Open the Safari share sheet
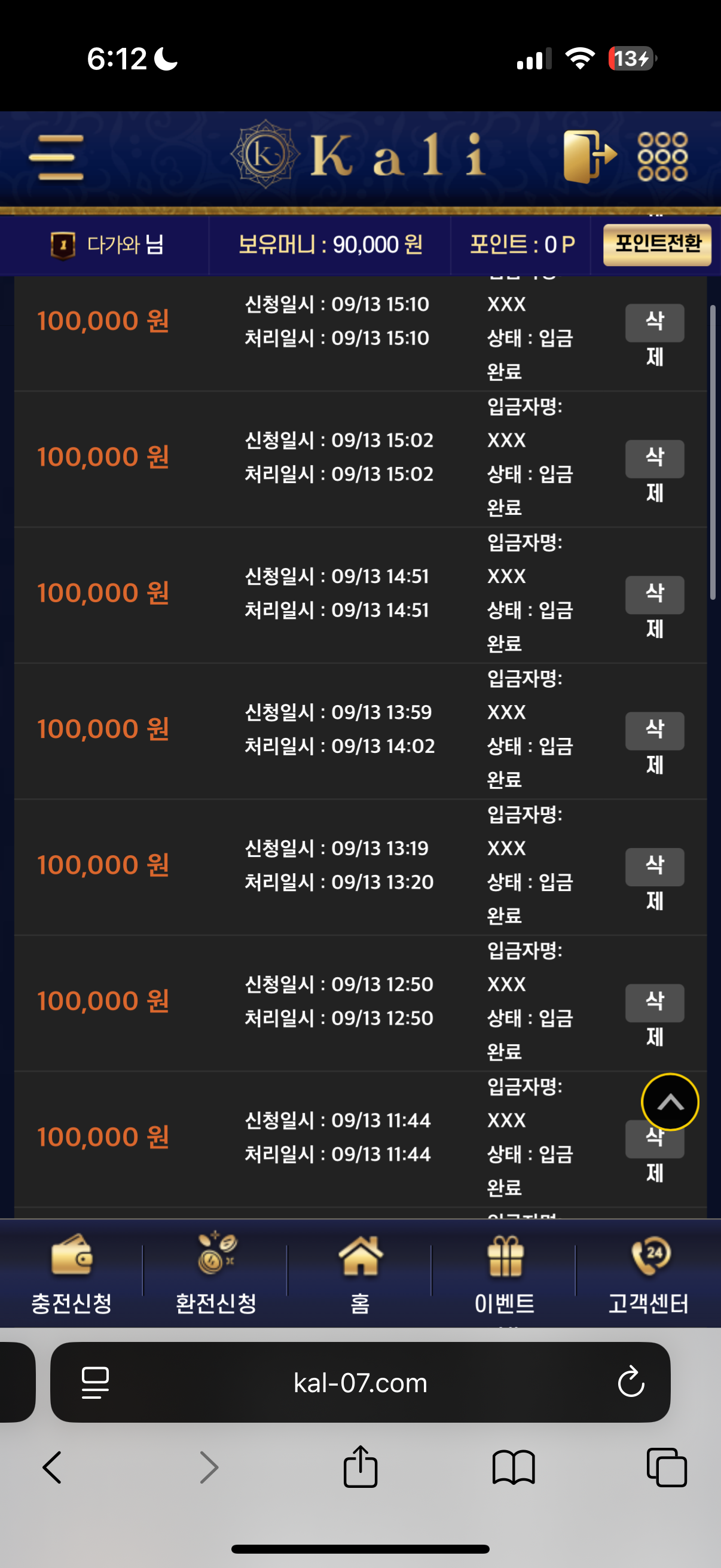 point(360,1467)
